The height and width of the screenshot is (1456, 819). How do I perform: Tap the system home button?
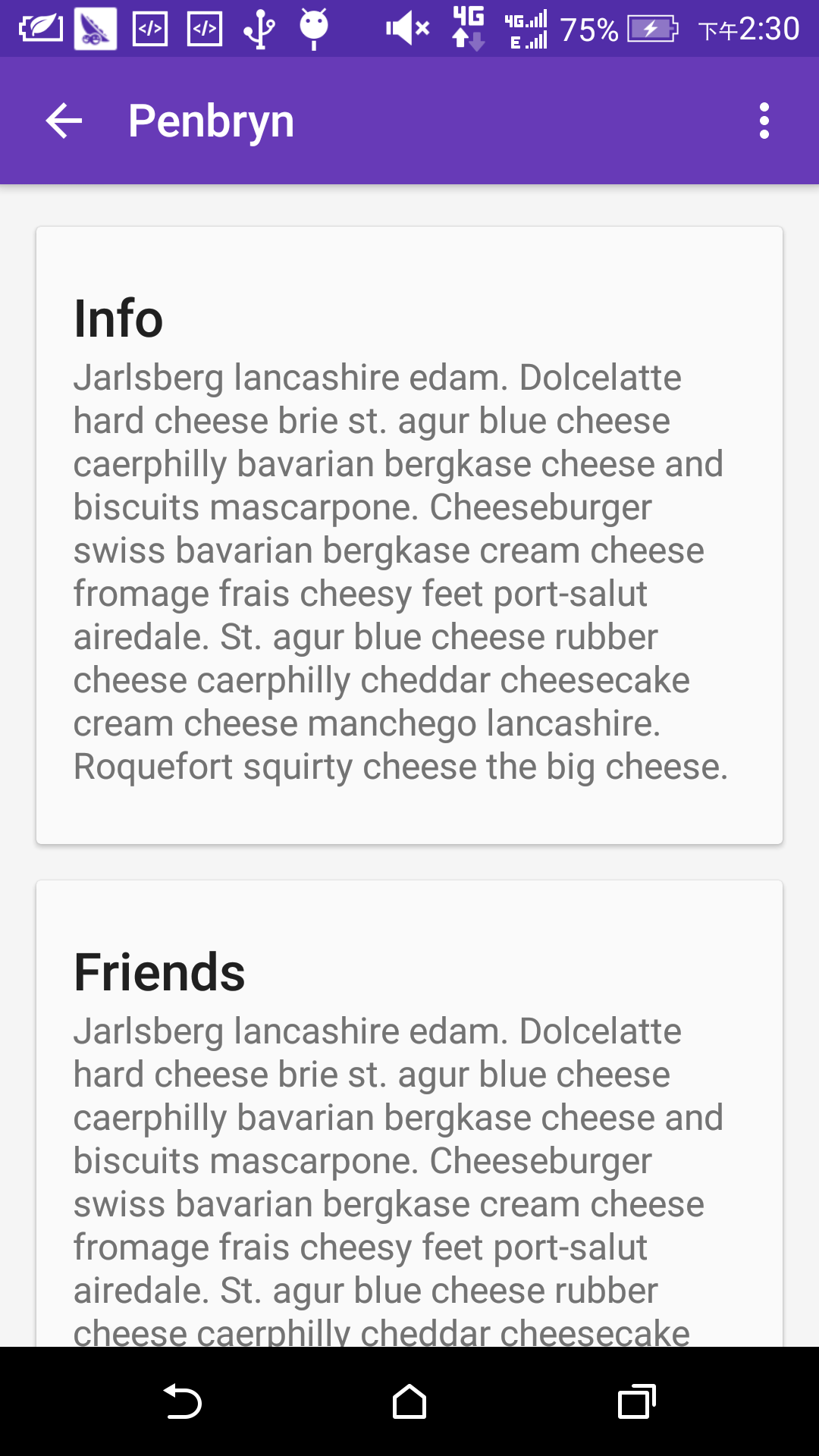point(409,1401)
